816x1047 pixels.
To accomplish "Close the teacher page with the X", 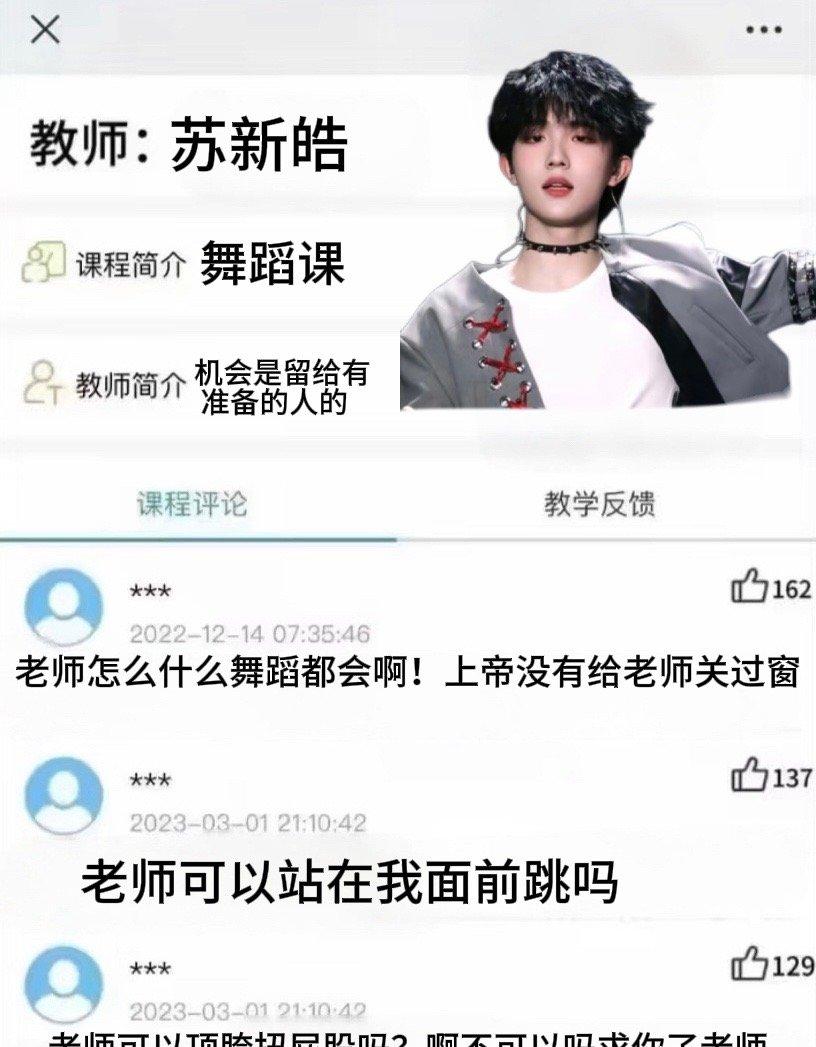I will click(45, 30).
